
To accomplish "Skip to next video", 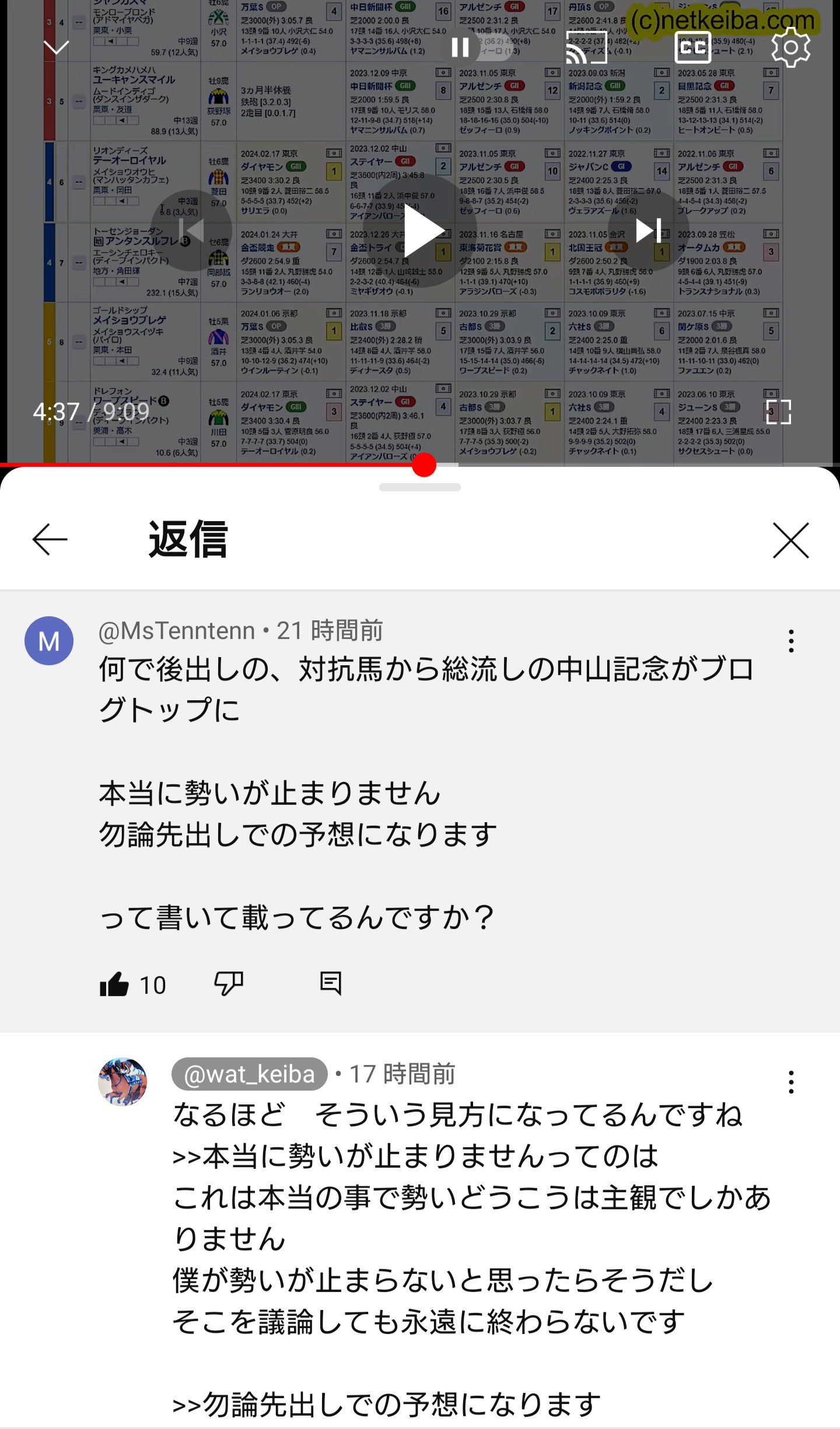I will (x=649, y=230).
